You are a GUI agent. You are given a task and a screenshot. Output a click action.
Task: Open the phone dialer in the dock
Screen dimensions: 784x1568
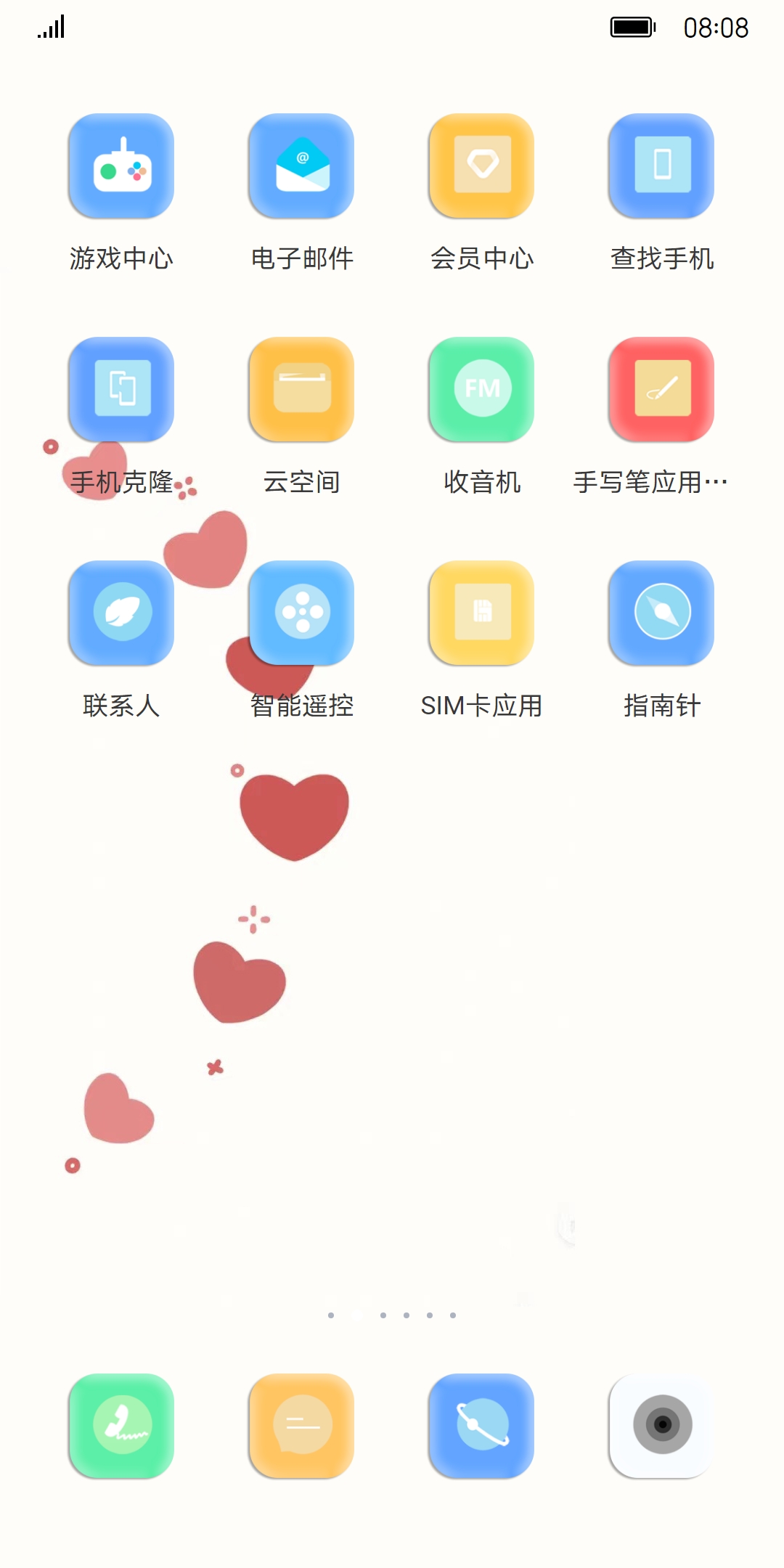pyautogui.click(x=121, y=1426)
